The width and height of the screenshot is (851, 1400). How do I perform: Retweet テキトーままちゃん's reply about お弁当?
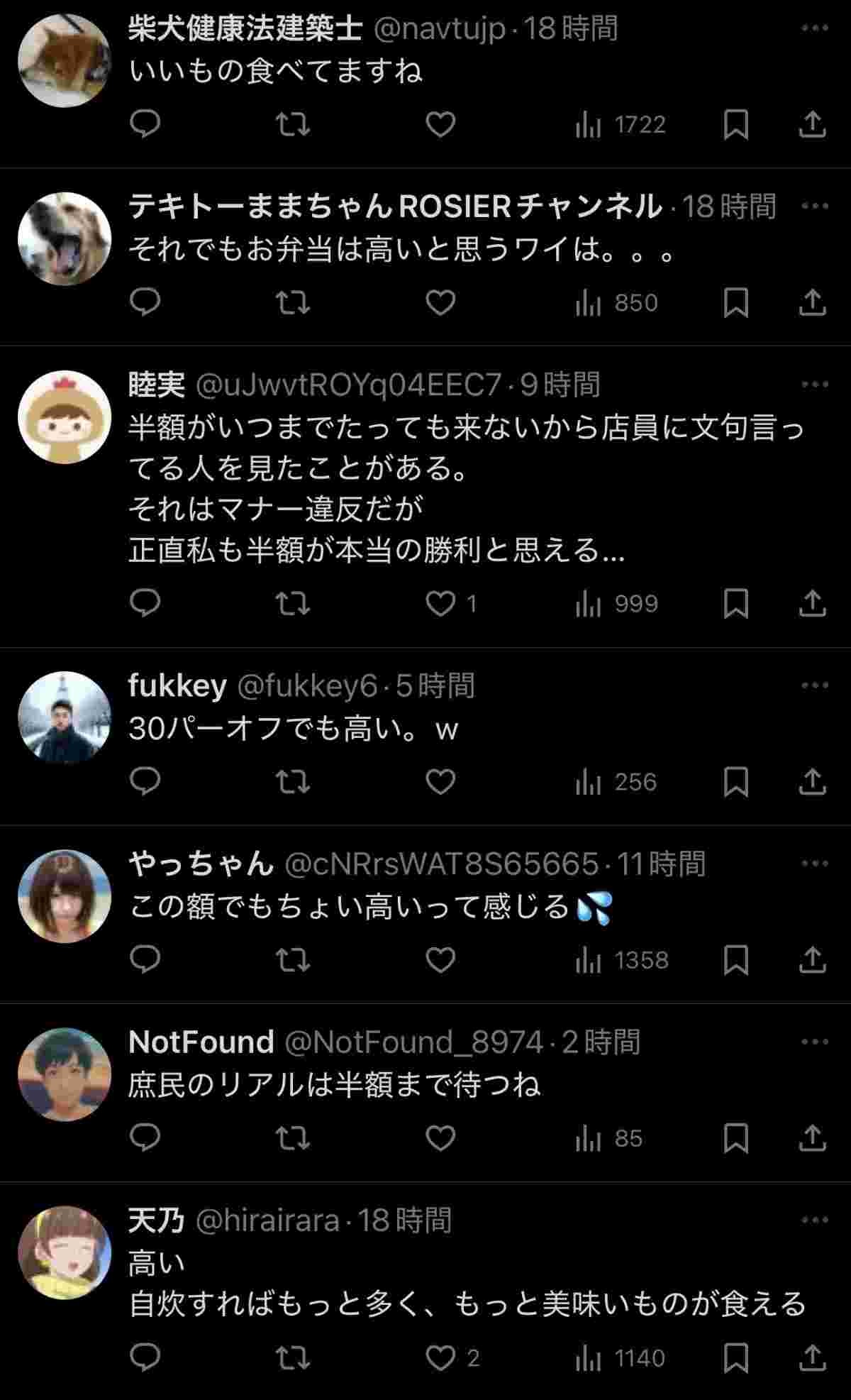292,303
